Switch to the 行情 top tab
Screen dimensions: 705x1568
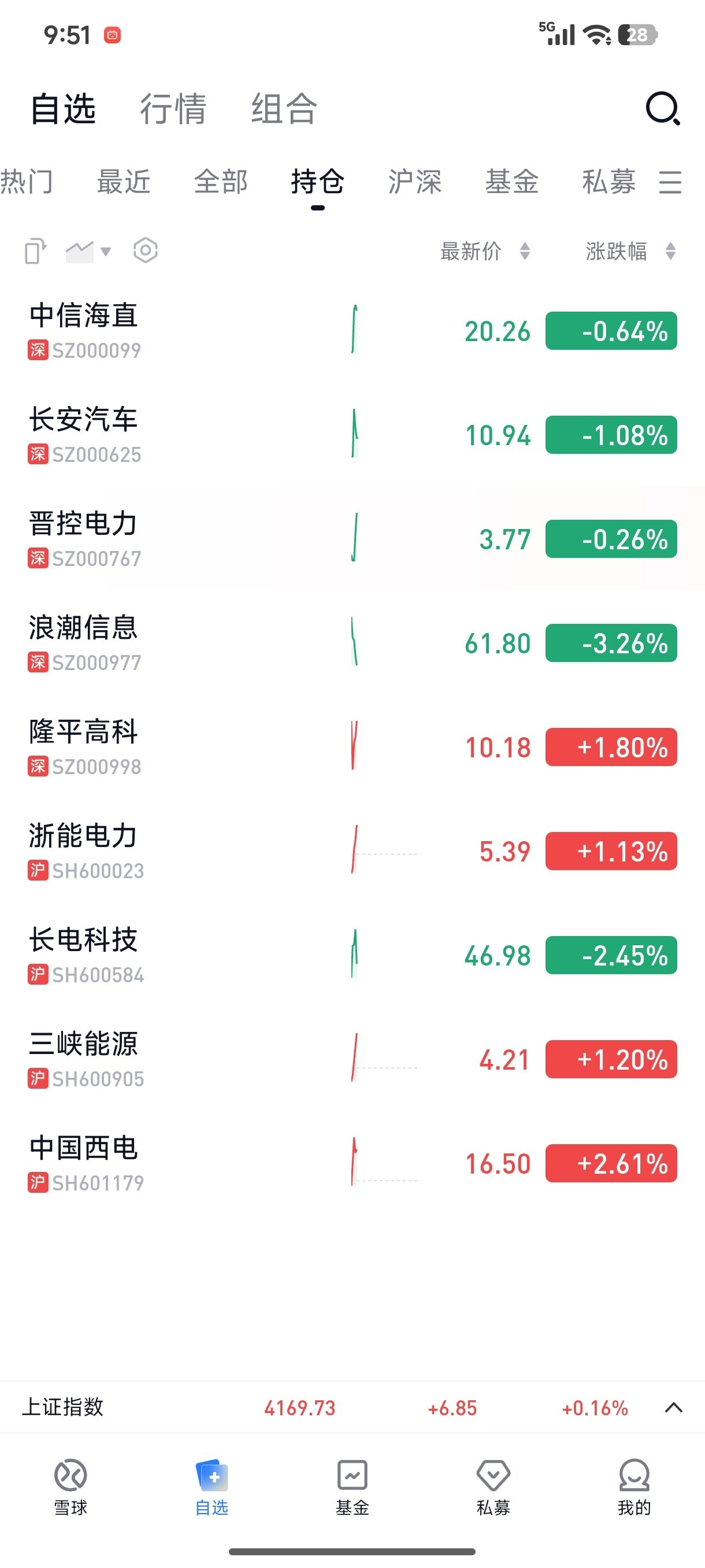(x=173, y=109)
